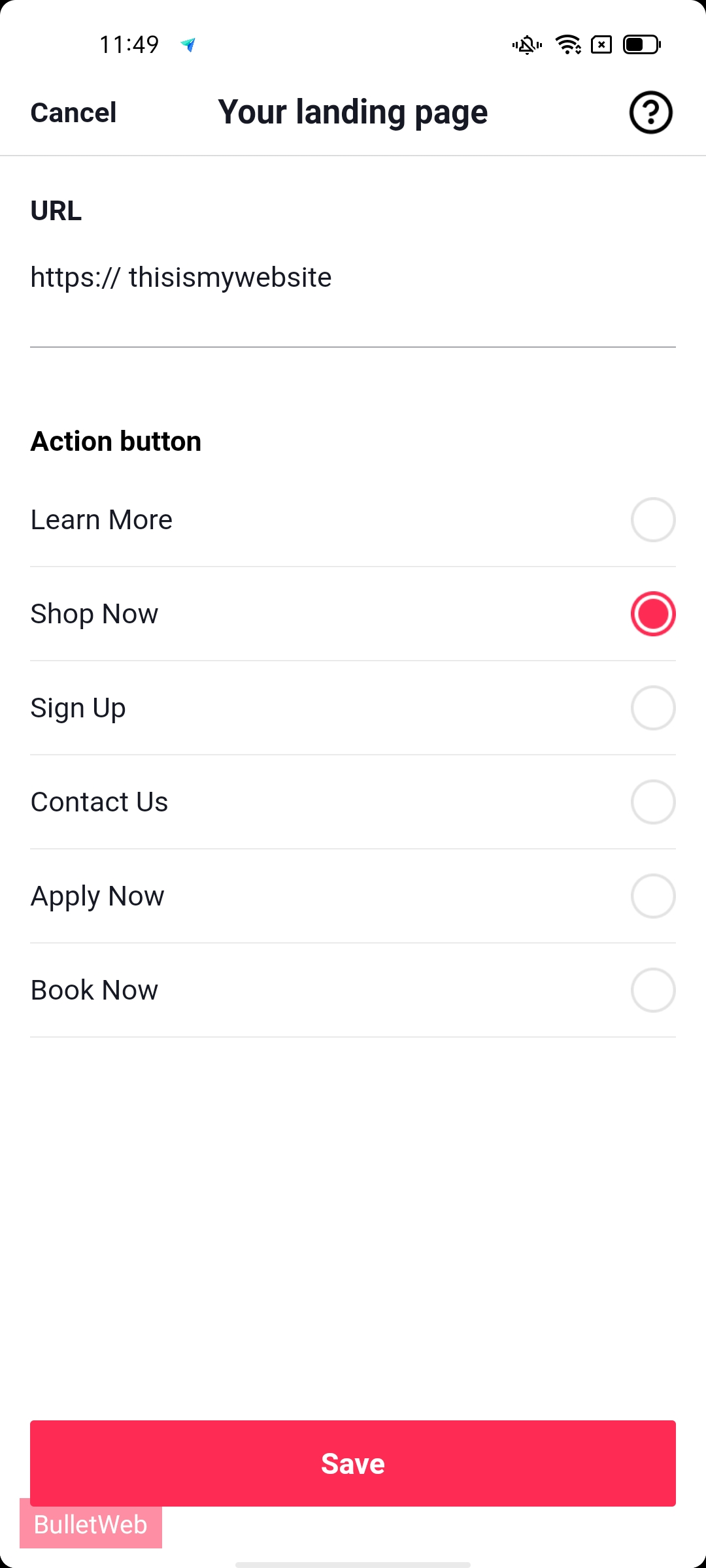Choose the Shop Now option
The height and width of the screenshot is (1568, 706).
click(x=652, y=614)
